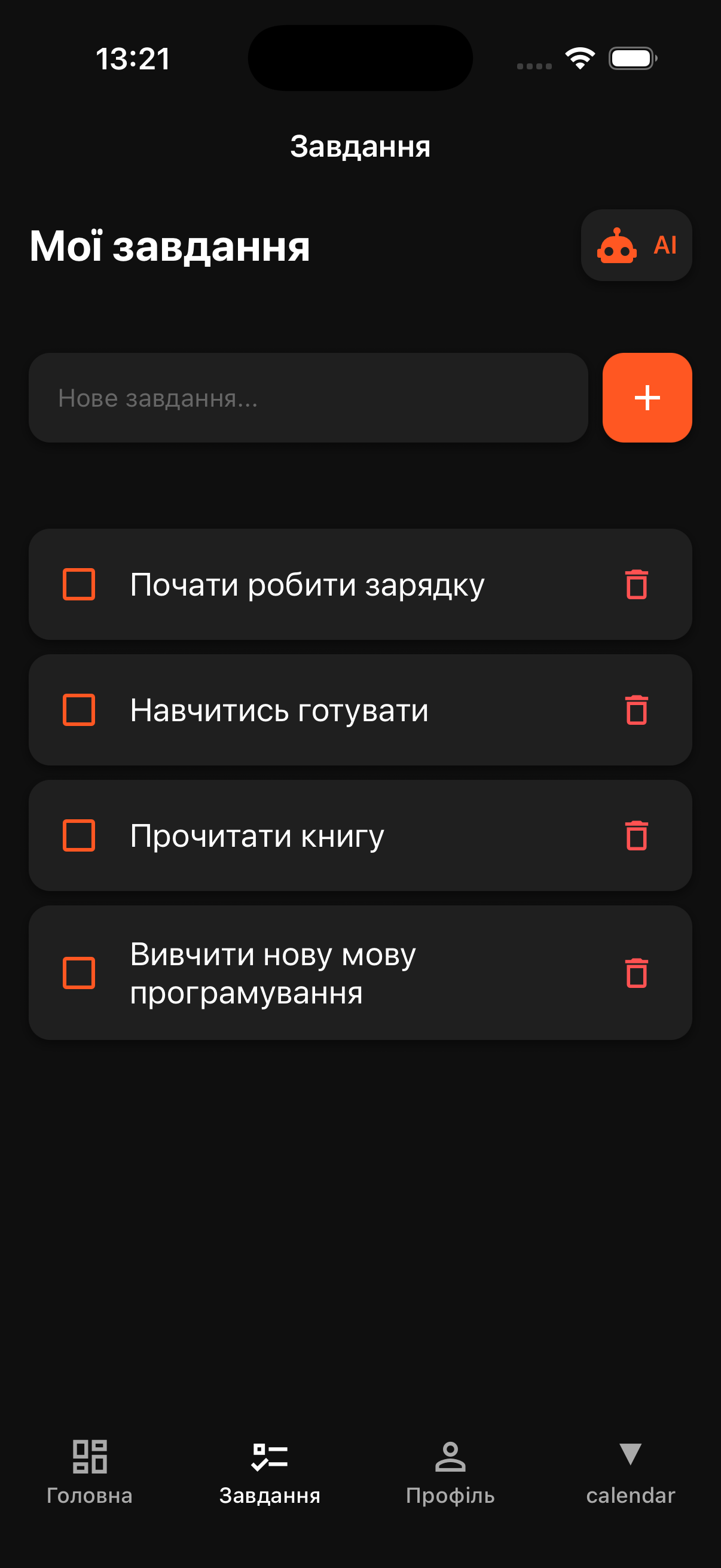The image size is (721, 1568).
Task: Remove 'Навчитись готувати' with trash icon
Action: pyautogui.click(x=637, y=710)
